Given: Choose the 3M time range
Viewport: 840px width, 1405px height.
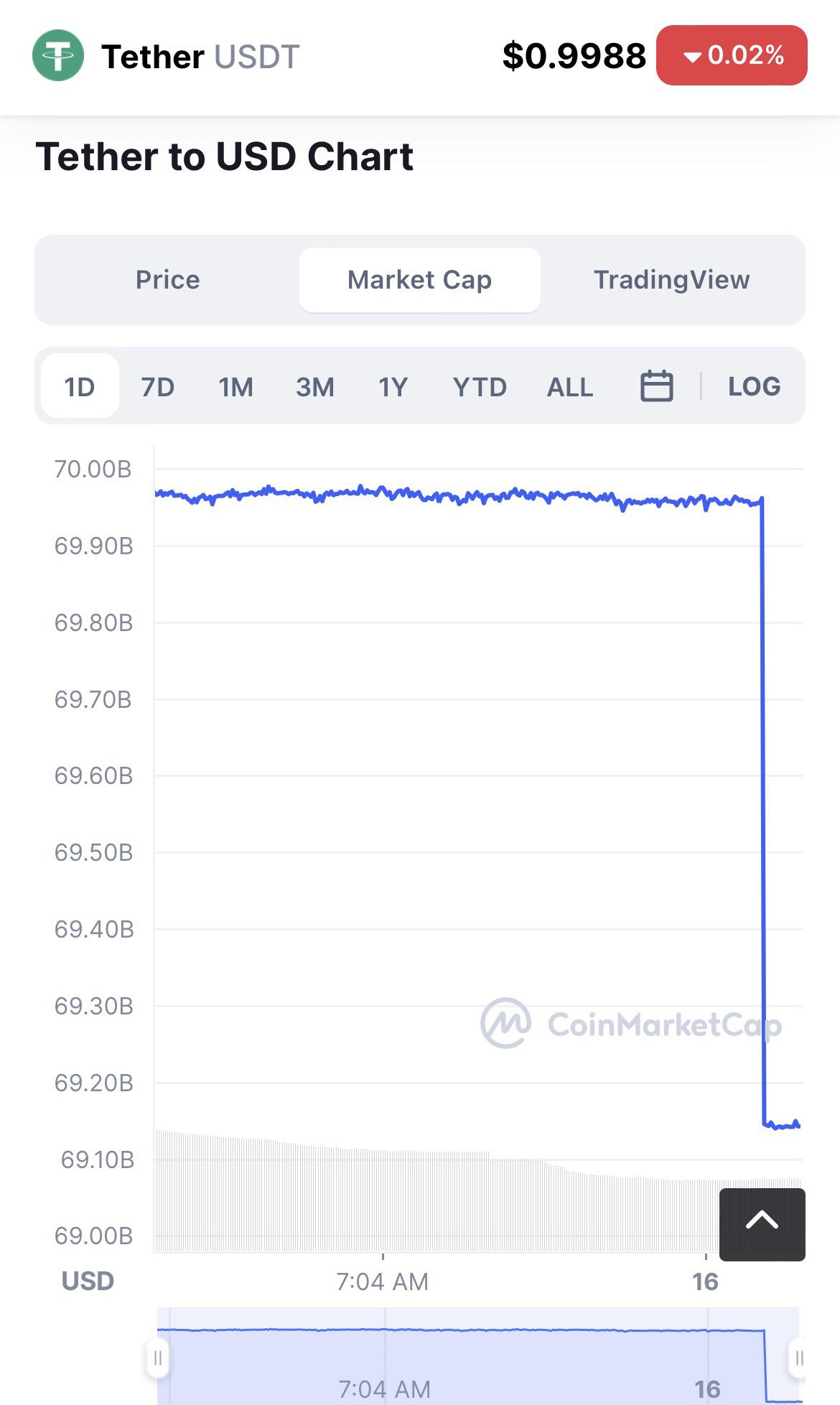Looking at the screenshot, I should tap(314, 387).
